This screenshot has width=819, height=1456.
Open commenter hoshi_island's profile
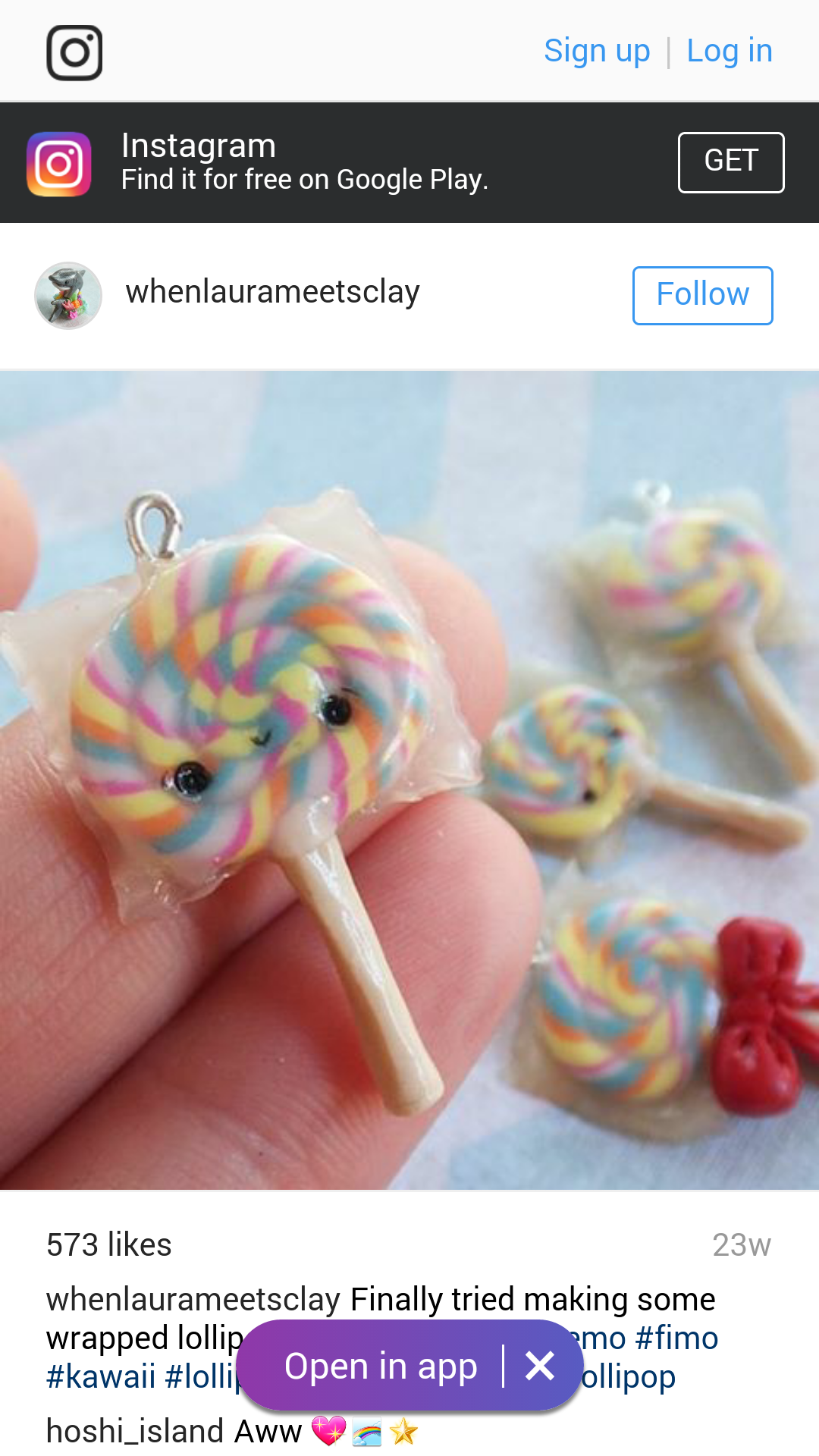136,1432
